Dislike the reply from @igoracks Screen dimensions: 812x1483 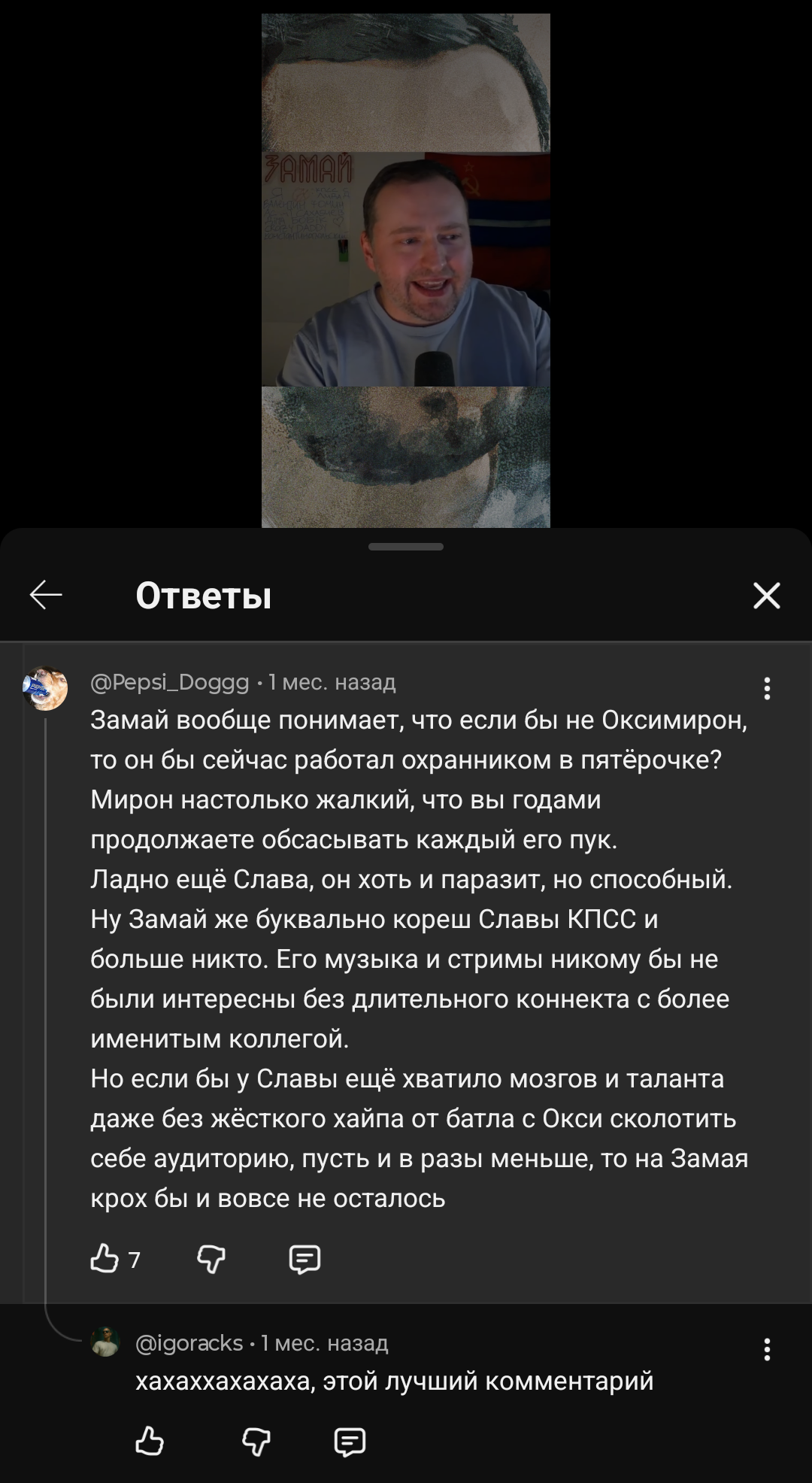click(x=256, y=1442)
